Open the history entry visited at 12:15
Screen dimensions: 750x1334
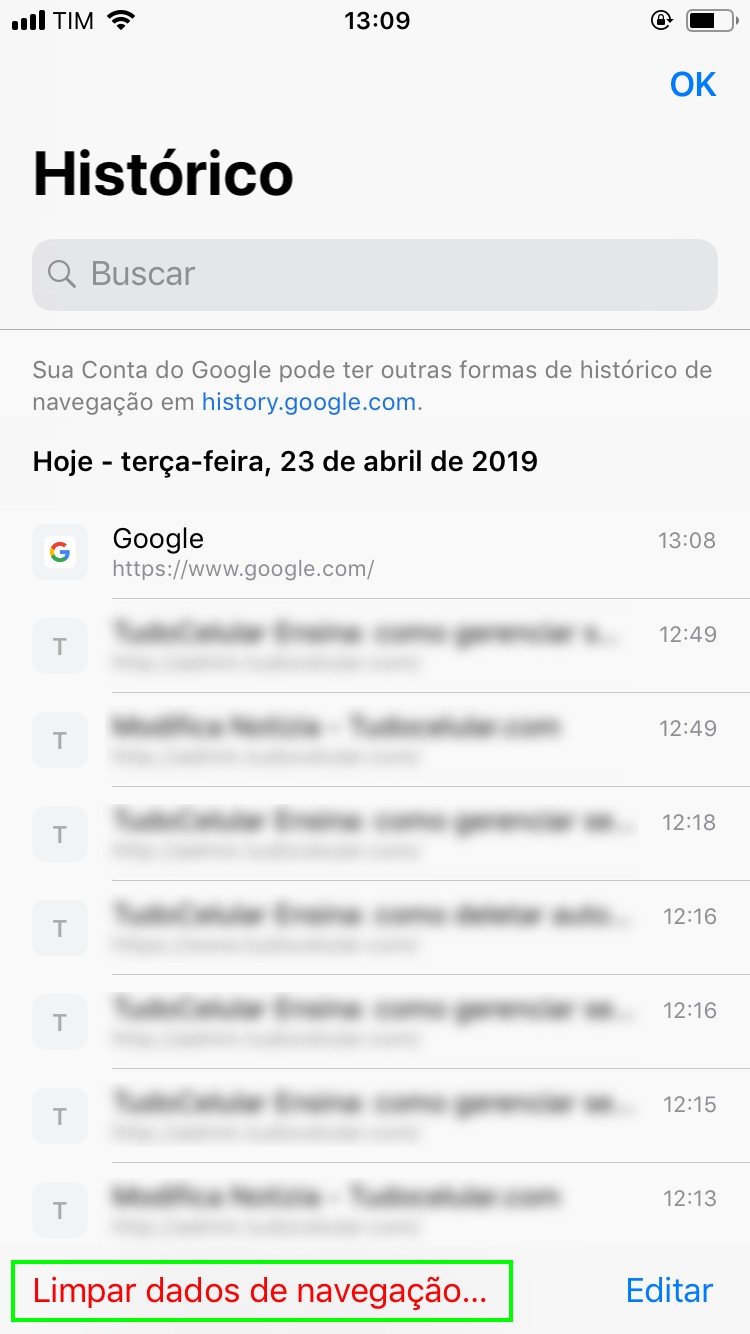pos(375,1116)
